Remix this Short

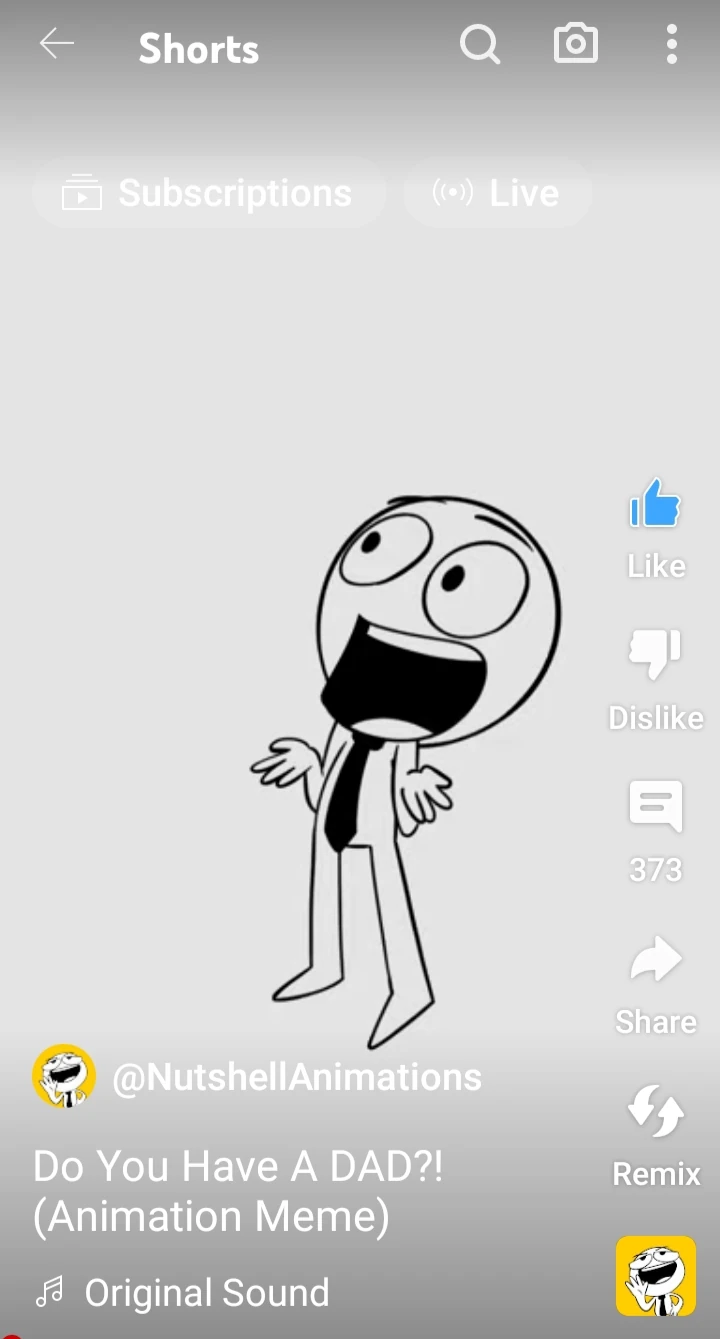[x=655, y=1110]
